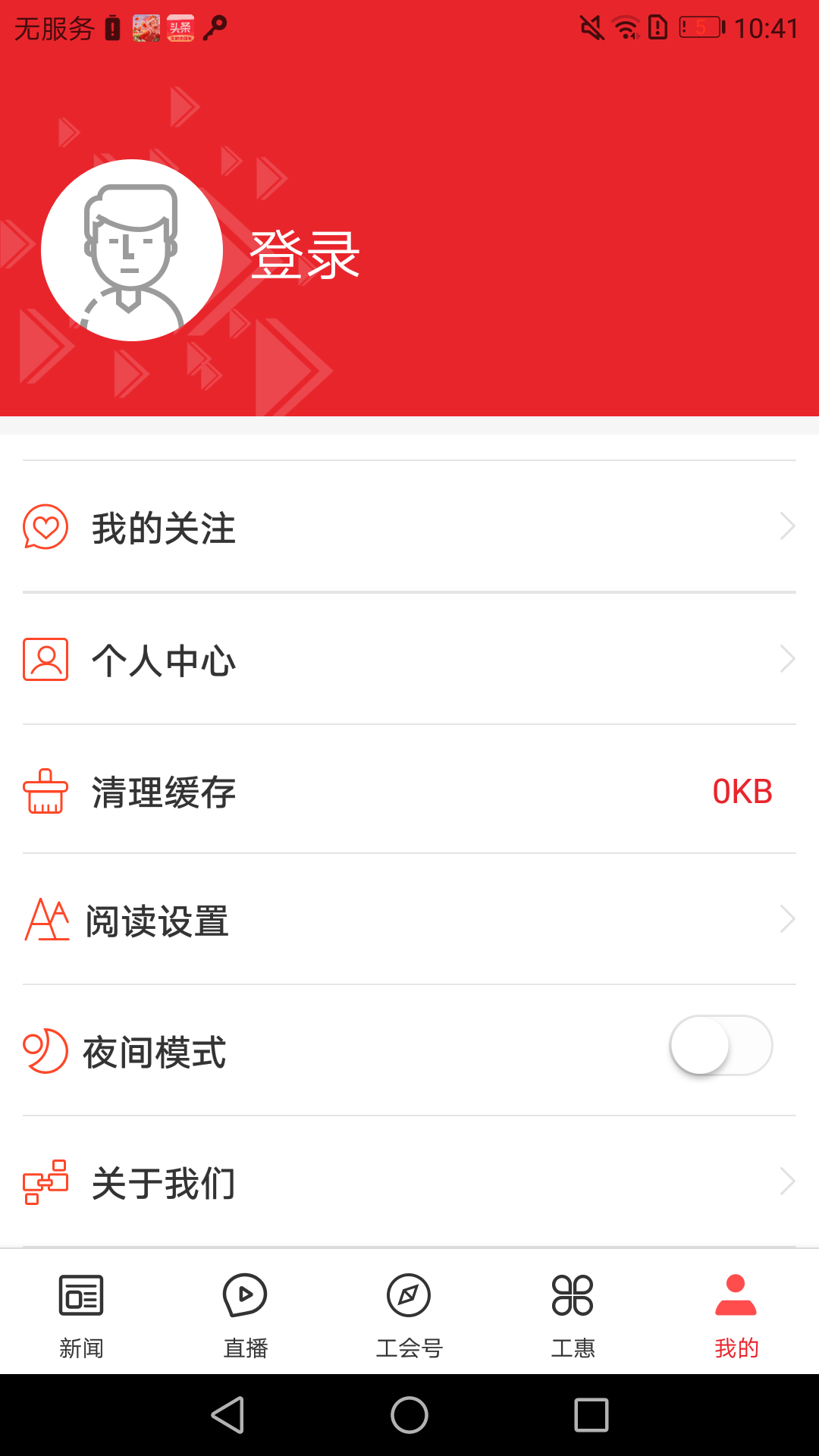Select the 工会号 compass icon
Viewport: 819px width, 1456px height.
409,1295
